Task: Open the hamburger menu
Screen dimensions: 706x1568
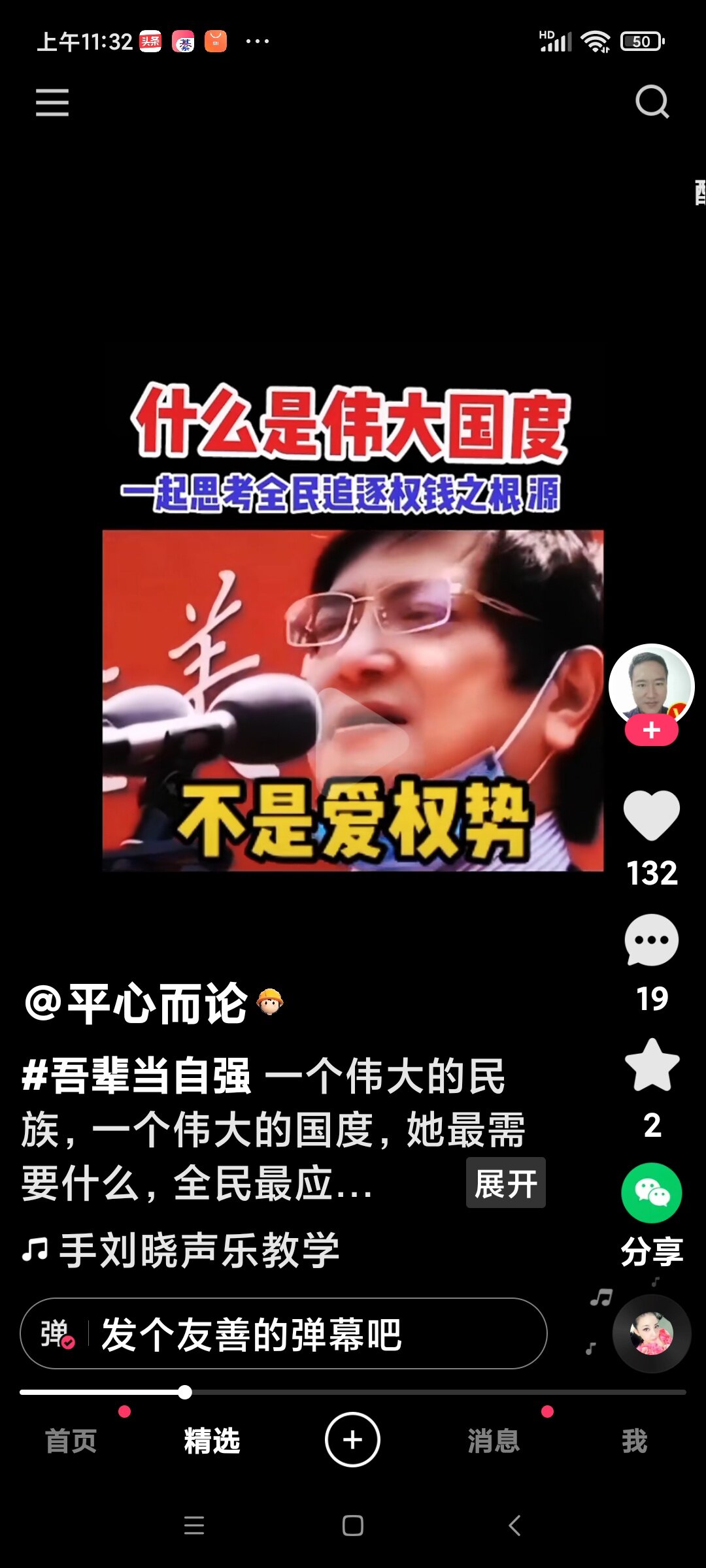Action: pos(52,103)
